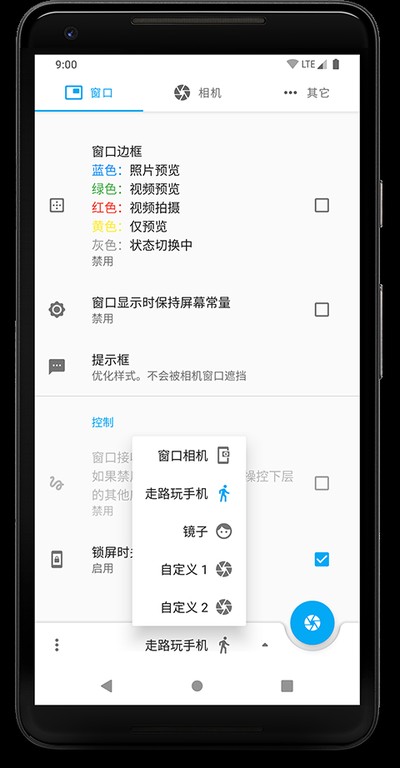Viewport: 400px width, 768px height.
Task: Tap the blue camera shutter floating button
Action: click(312, 623)
